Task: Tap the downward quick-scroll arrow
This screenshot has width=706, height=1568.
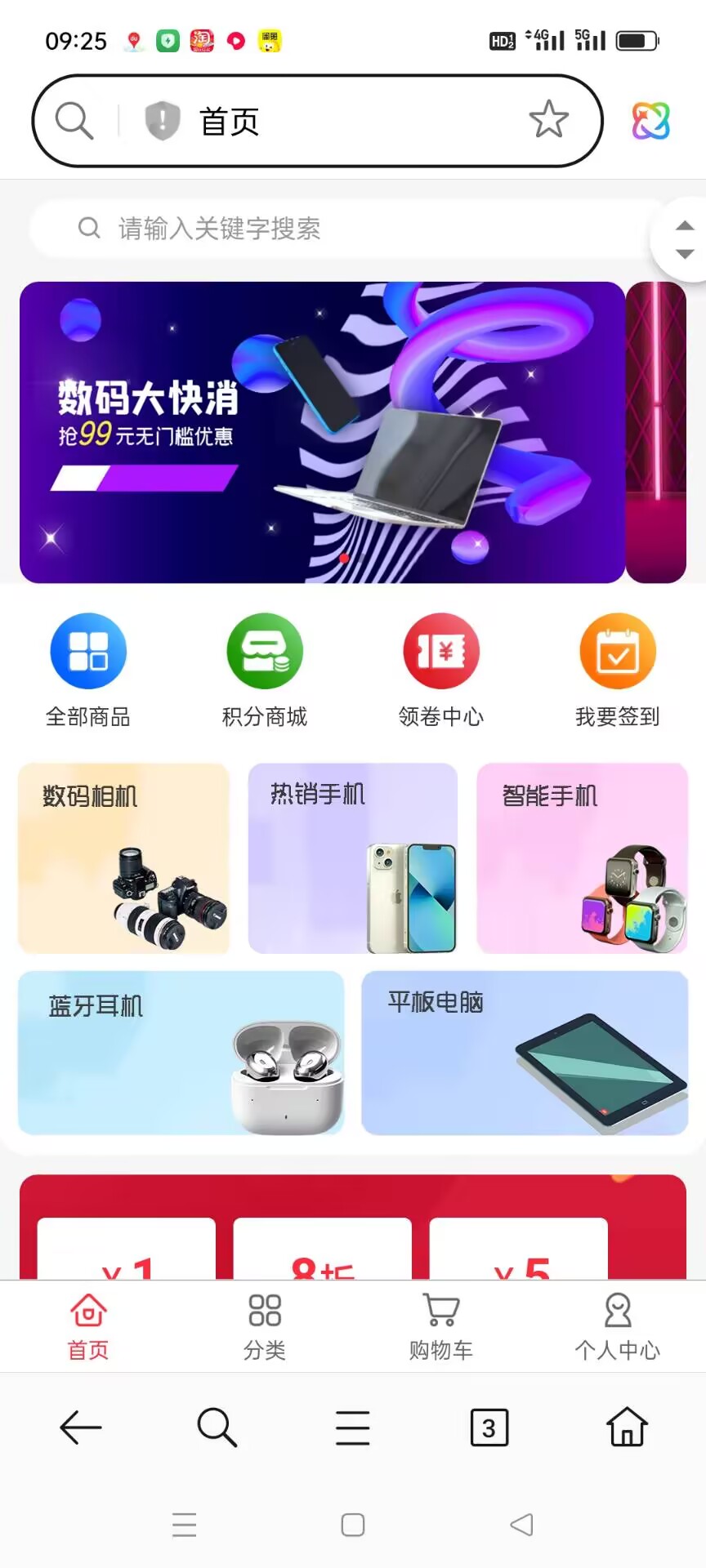Action: pyautogui.click(x=685, y=255)
